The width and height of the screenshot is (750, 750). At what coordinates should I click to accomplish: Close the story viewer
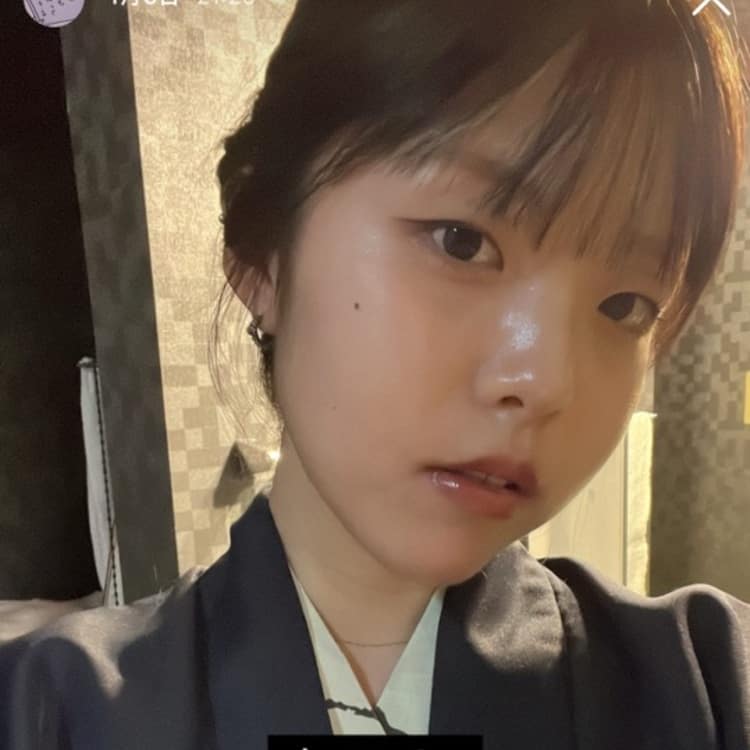pyautogui.click(x=711, y=4)
